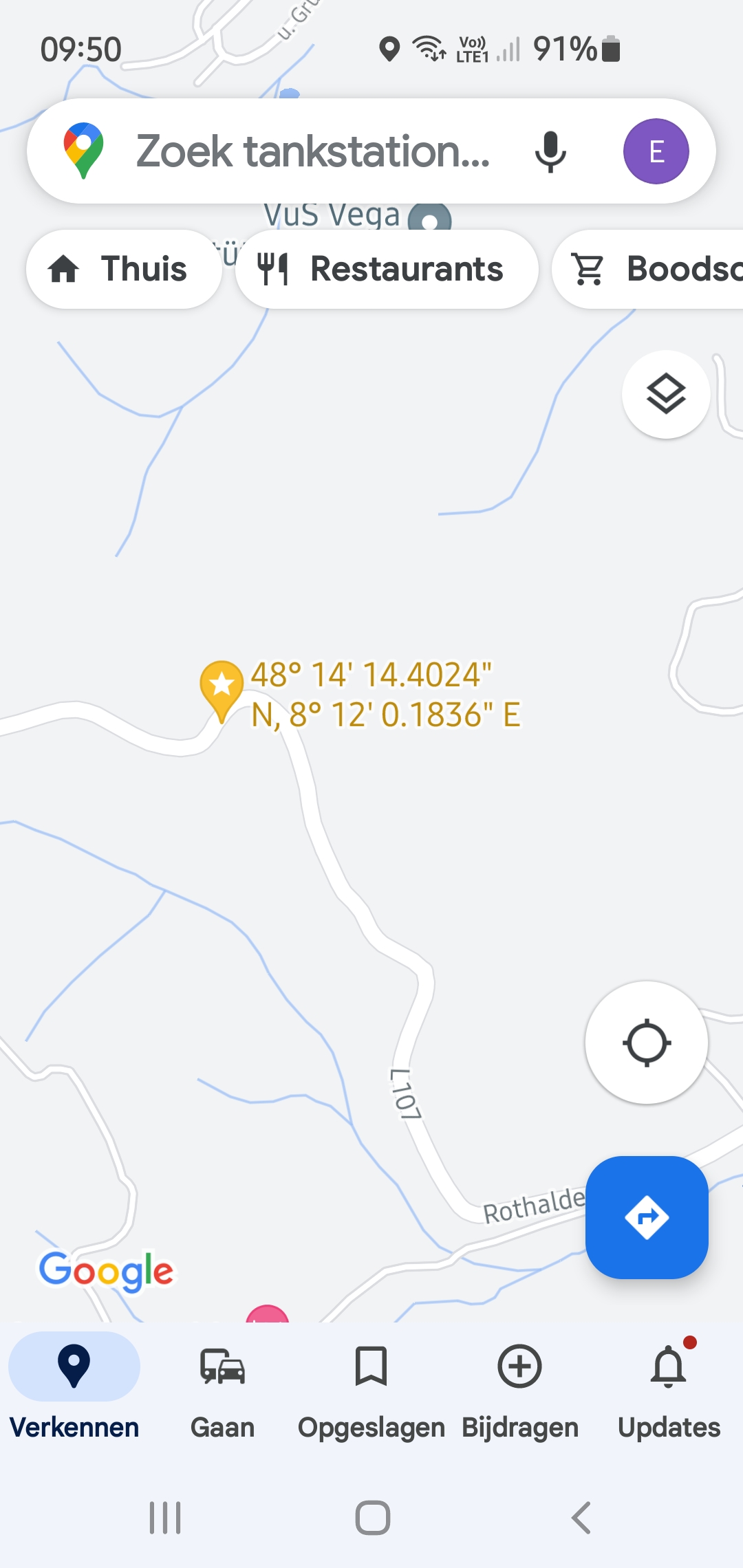Go back with the system back button
This screenshot has width=743, height=1568.
581,1518
